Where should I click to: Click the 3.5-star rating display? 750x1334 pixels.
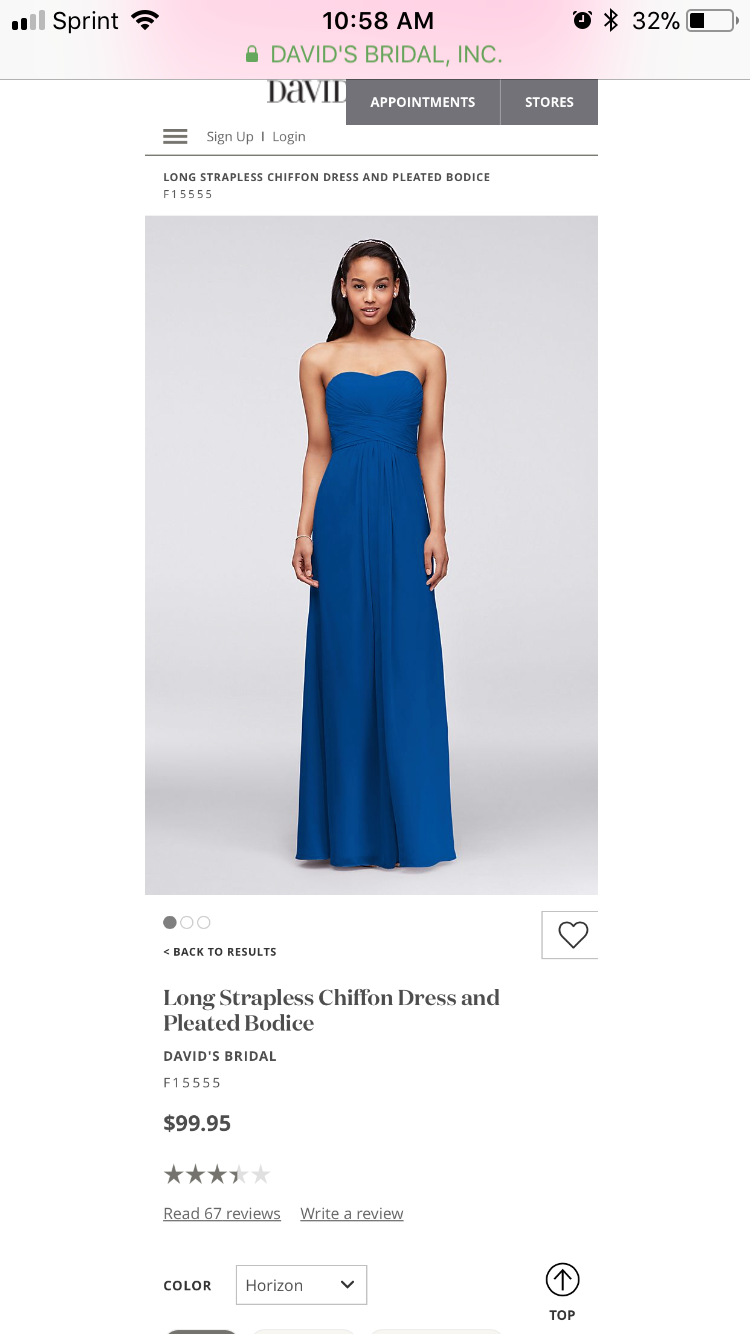pyautogui.click(x=217, y=1173)
